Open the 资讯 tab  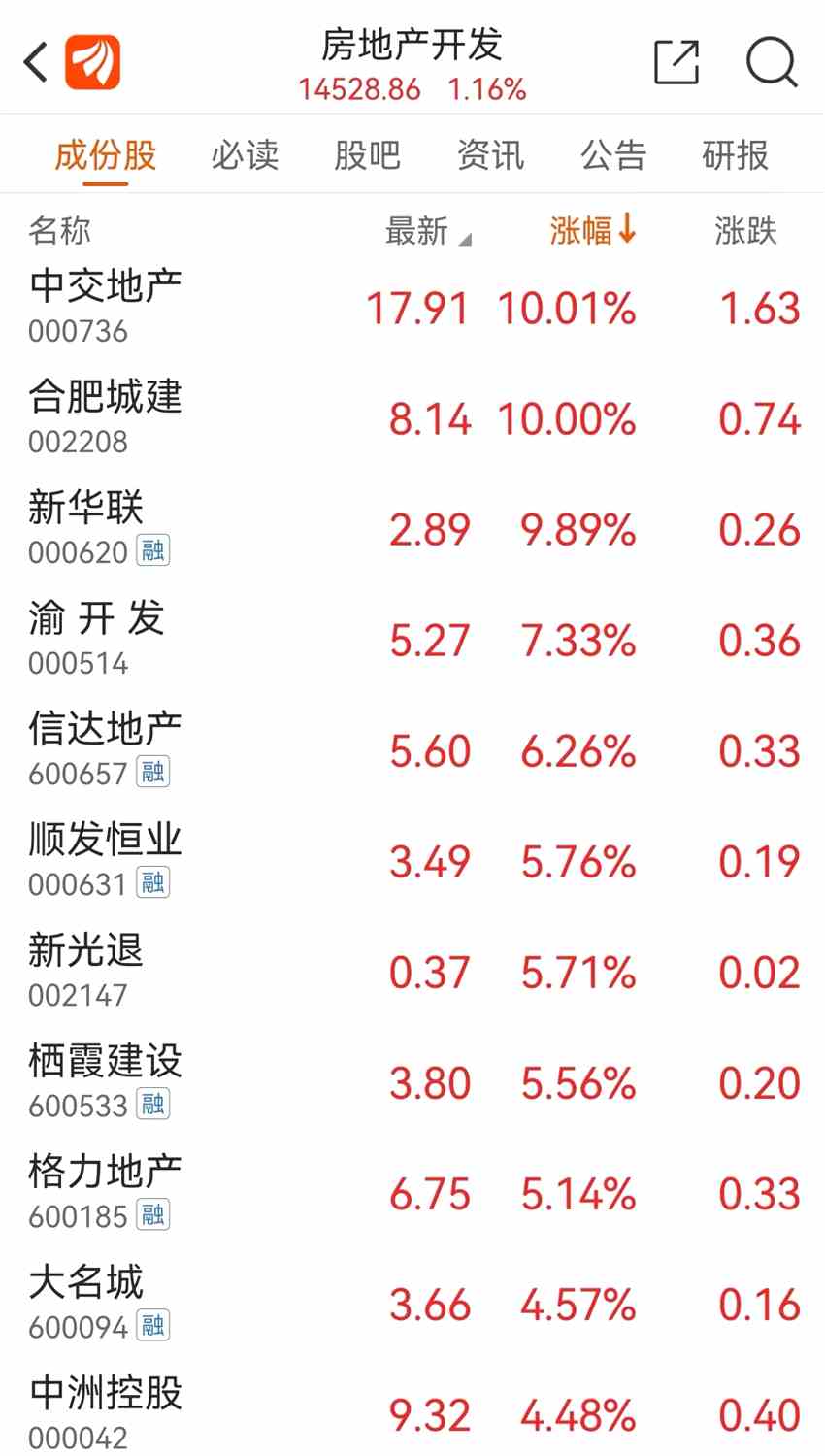(x=490, y=155)
